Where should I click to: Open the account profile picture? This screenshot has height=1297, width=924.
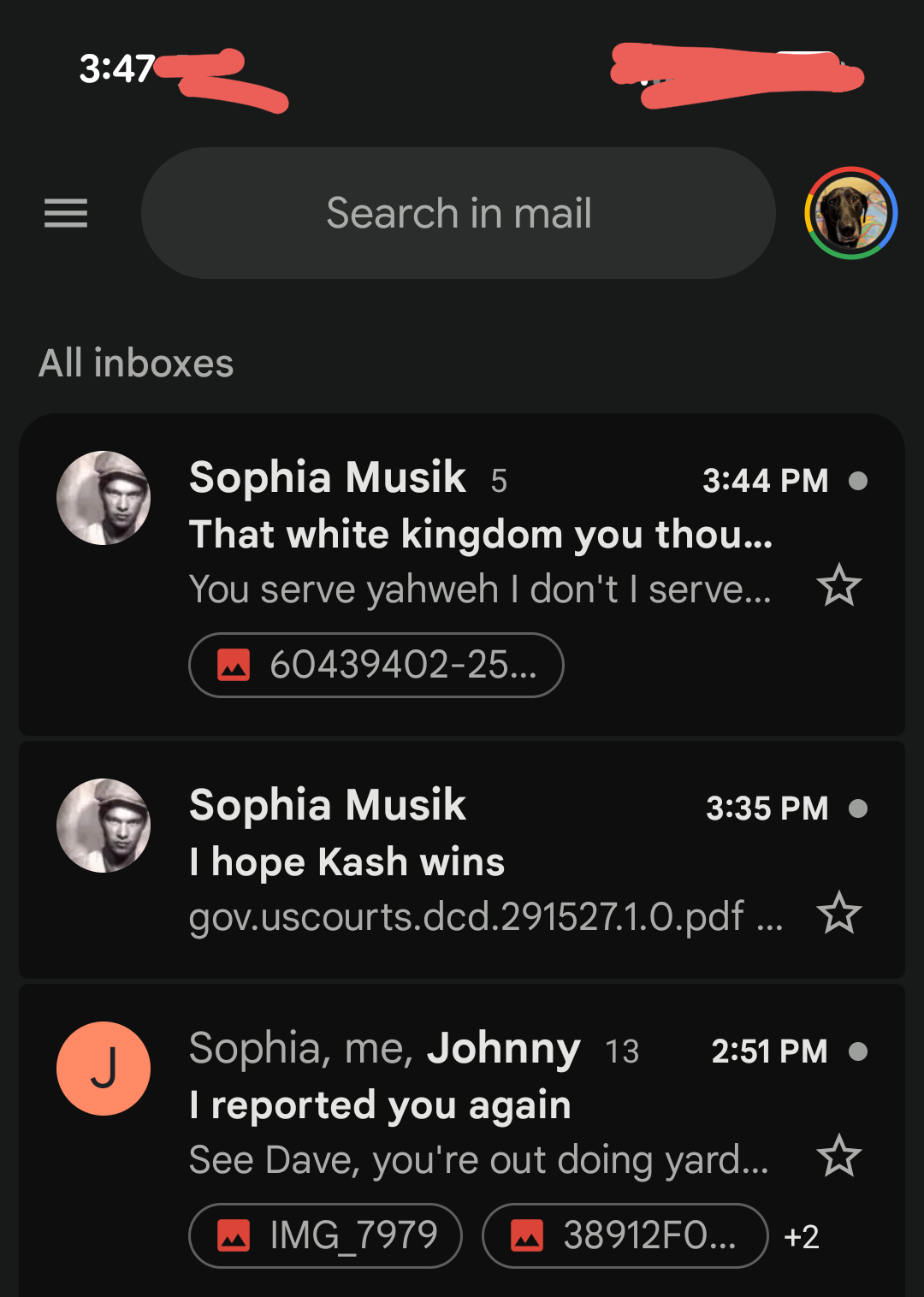click(850, 213)
